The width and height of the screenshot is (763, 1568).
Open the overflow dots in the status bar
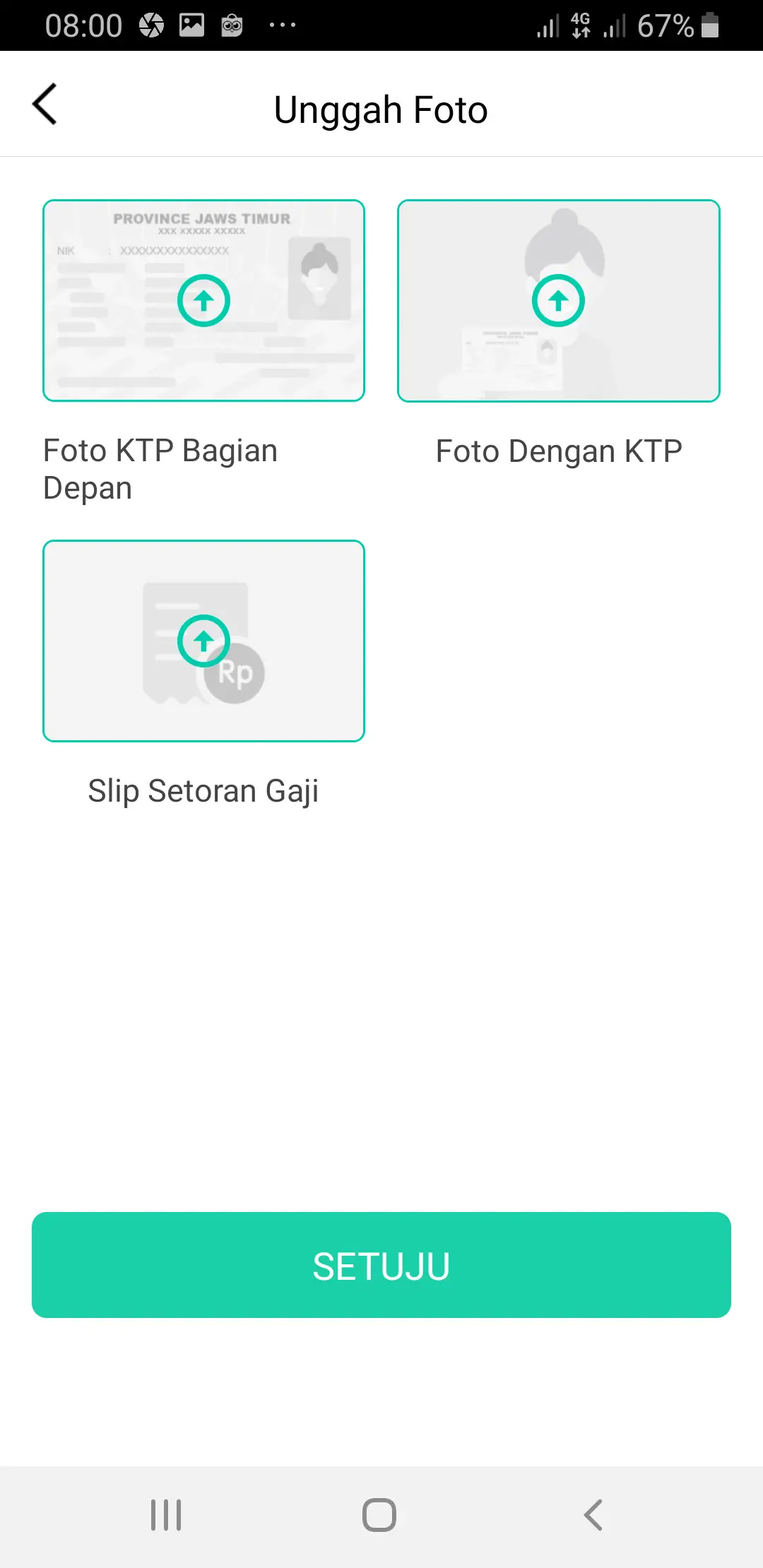[282, 25]
